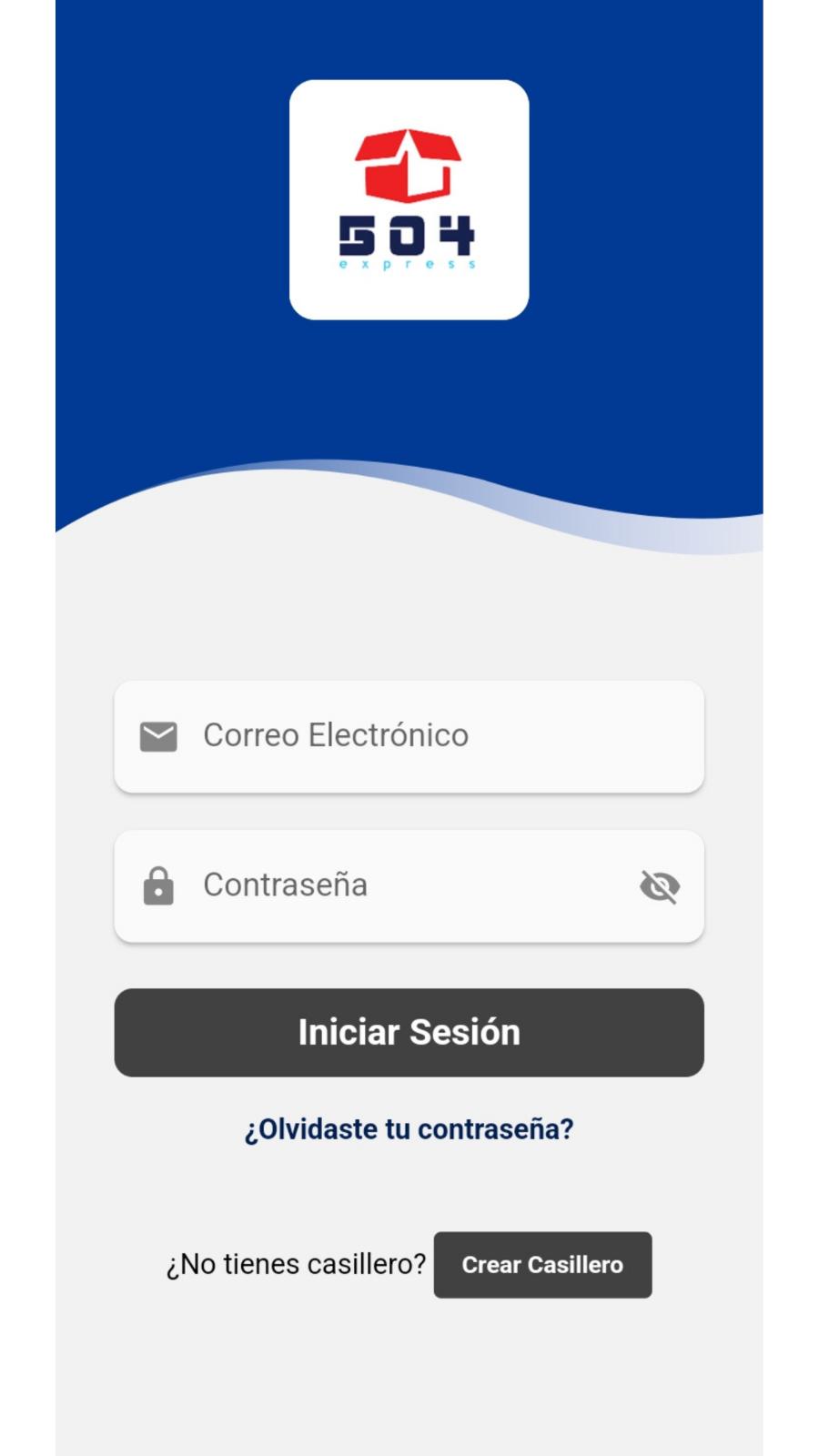The height and width of the screenshot is (1456, 819).
Task: Tap the Crear Casillero button
Action: [x=542, y=1265]
